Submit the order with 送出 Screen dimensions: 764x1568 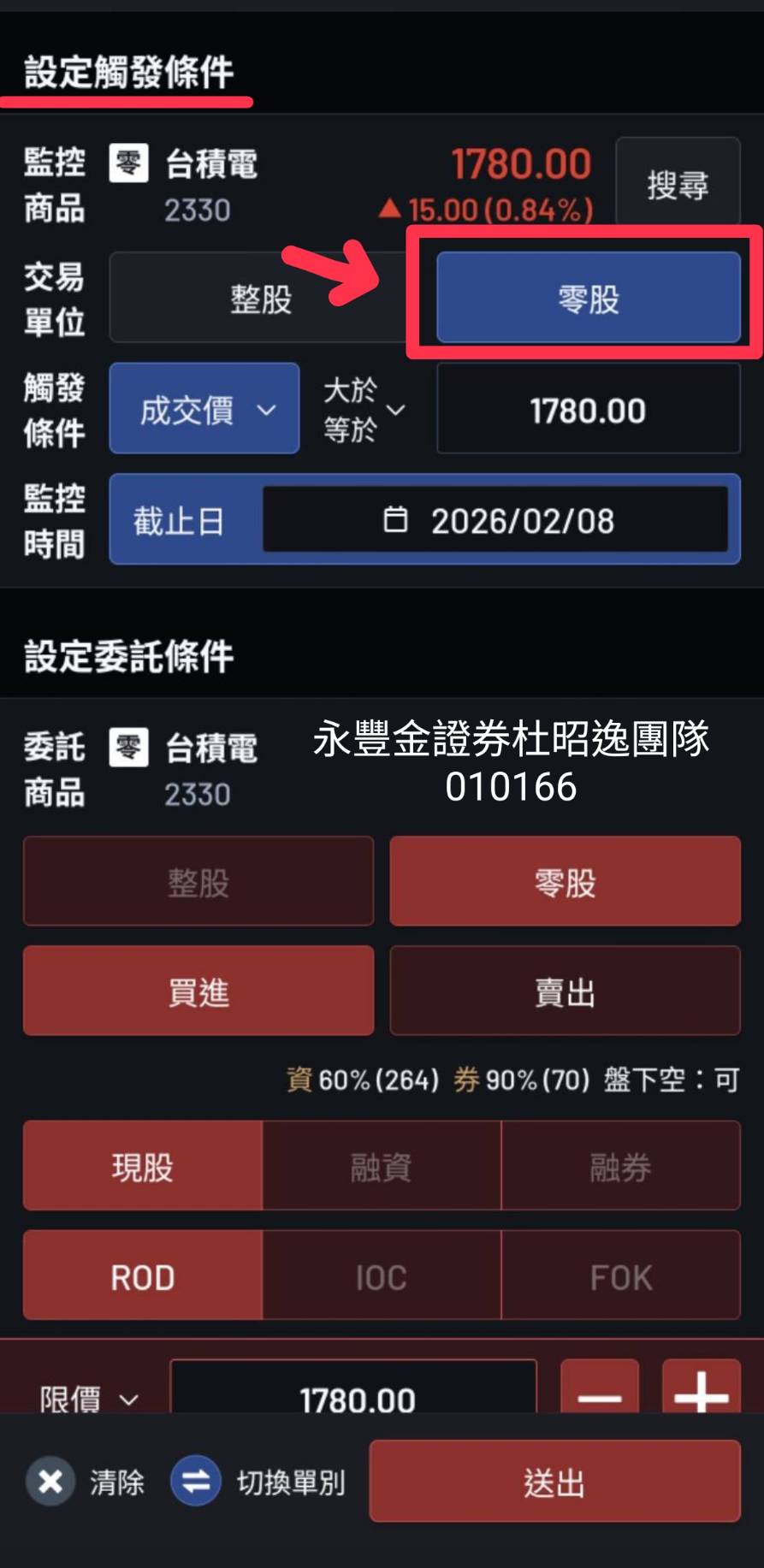[x=554, y=1482]
